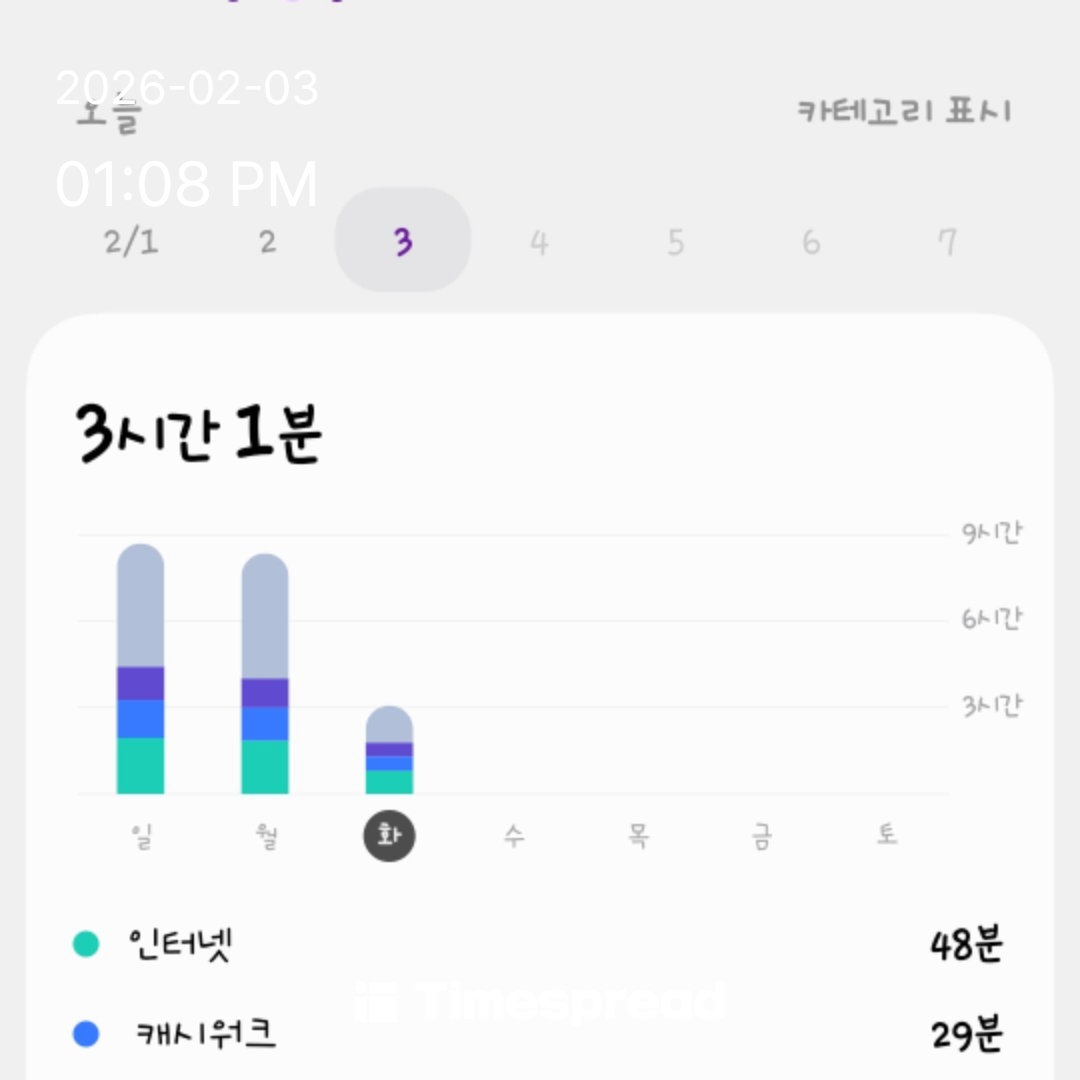This screenshot has height=1080, width=1080.
Task: Tap the 화 usage bar in chart
Action: pos(389,750)
